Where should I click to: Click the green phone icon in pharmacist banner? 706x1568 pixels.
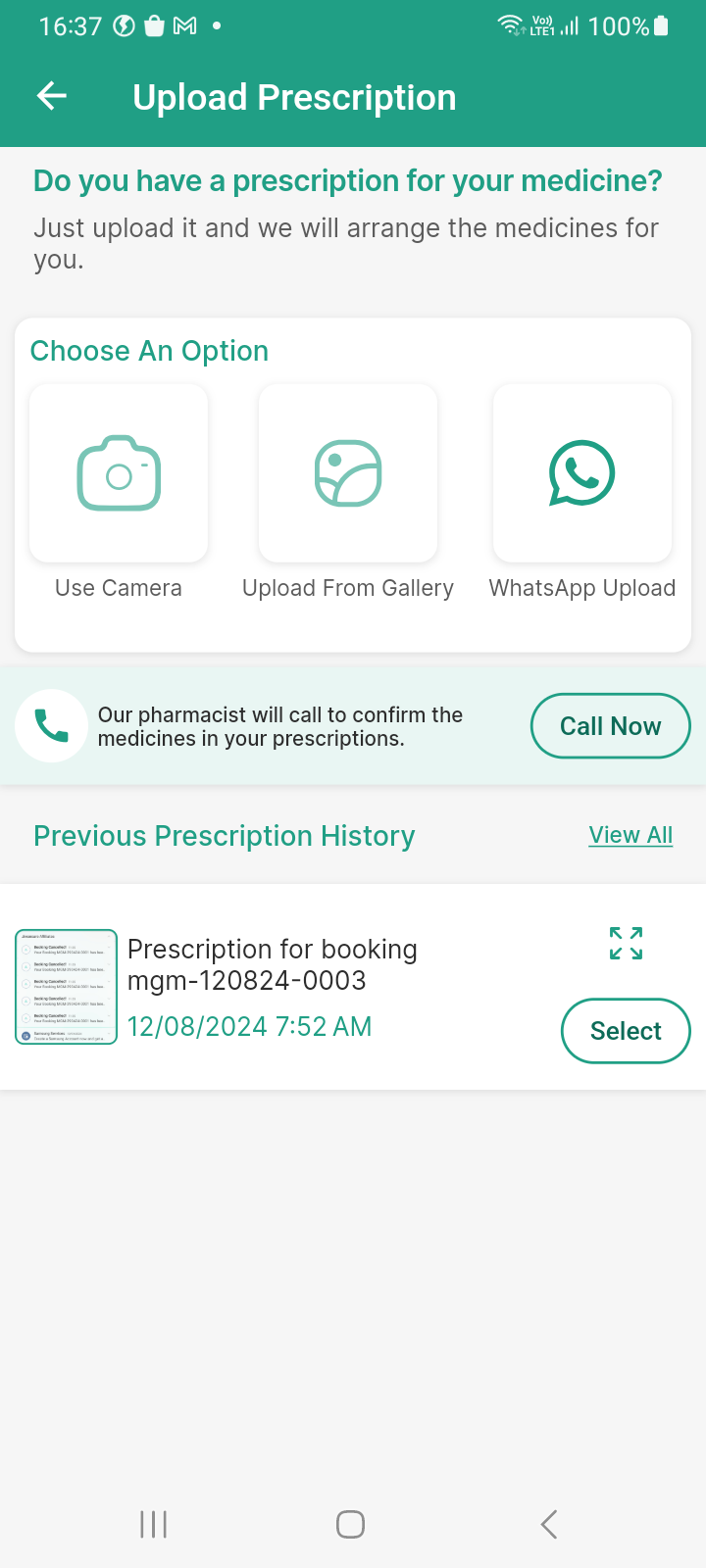click(x=51, y=725)
